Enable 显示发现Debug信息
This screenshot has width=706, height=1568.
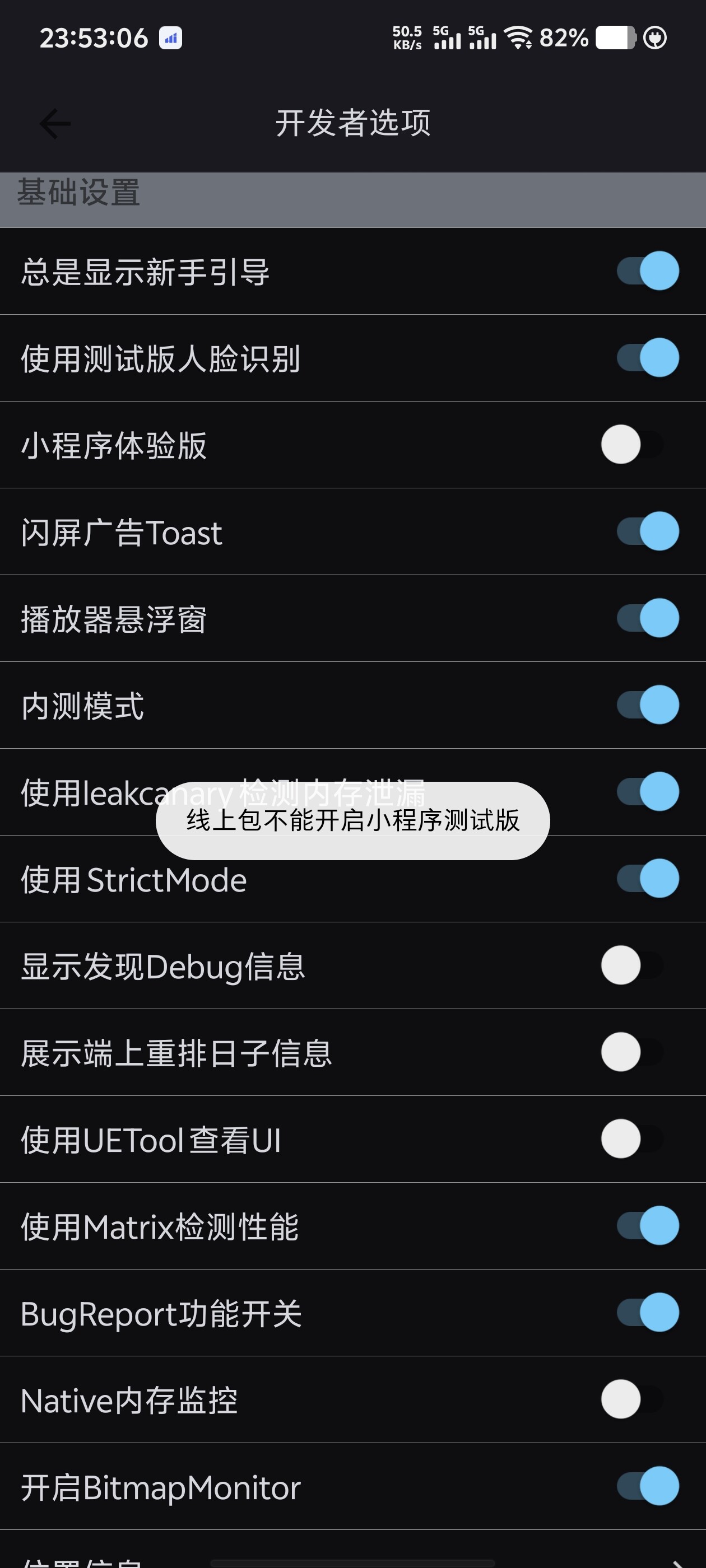pyautogui.click(x=632, y=965)
